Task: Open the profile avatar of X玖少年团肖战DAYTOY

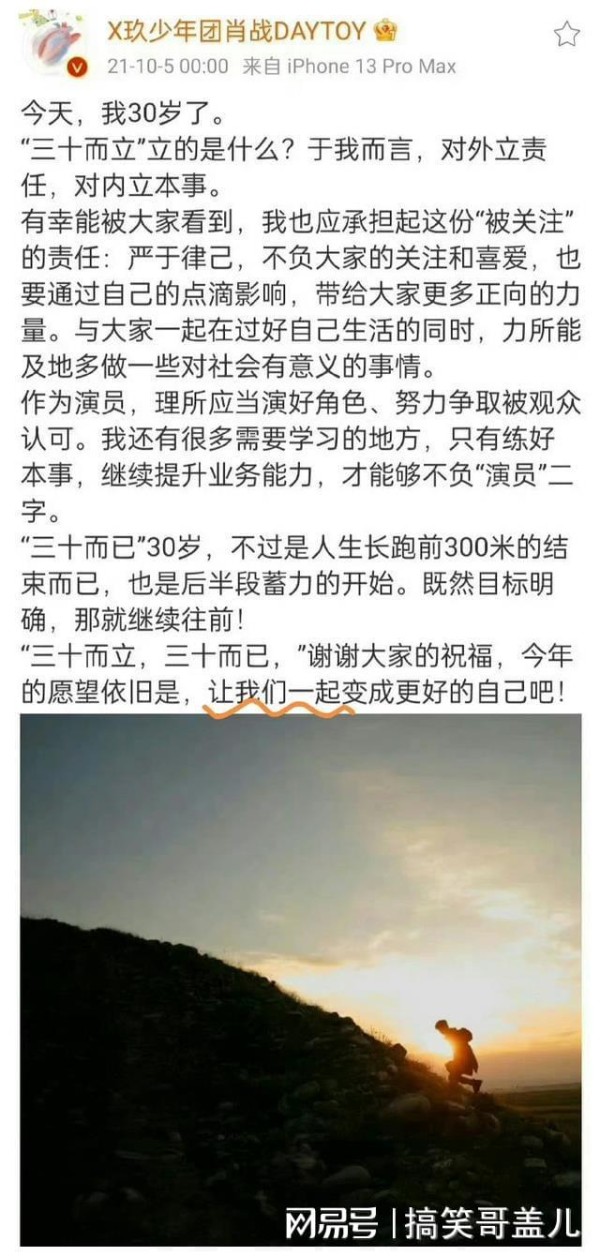Action: click(53, 44)
